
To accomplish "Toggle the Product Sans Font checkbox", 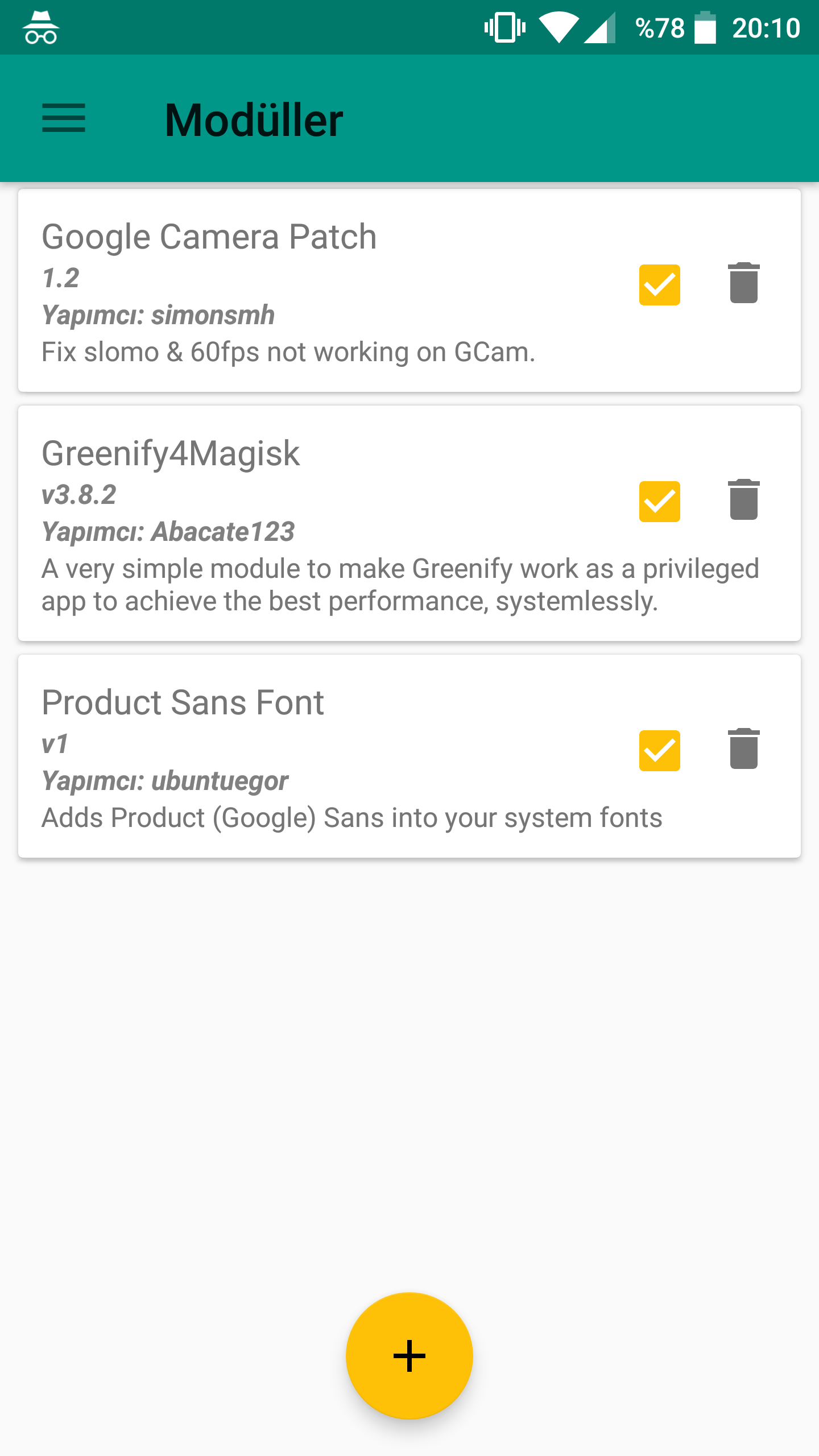I will tap(659, 751).
